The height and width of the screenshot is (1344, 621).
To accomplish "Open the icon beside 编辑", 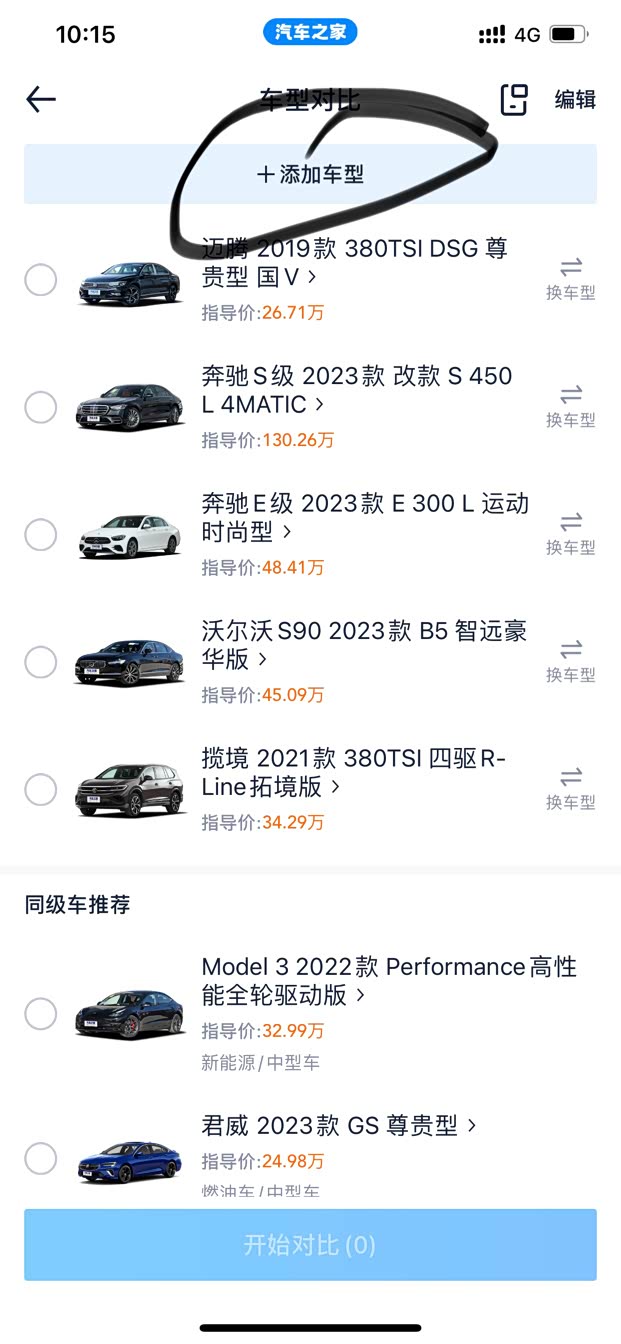I will pyautogui.click(x=513, y=99).
